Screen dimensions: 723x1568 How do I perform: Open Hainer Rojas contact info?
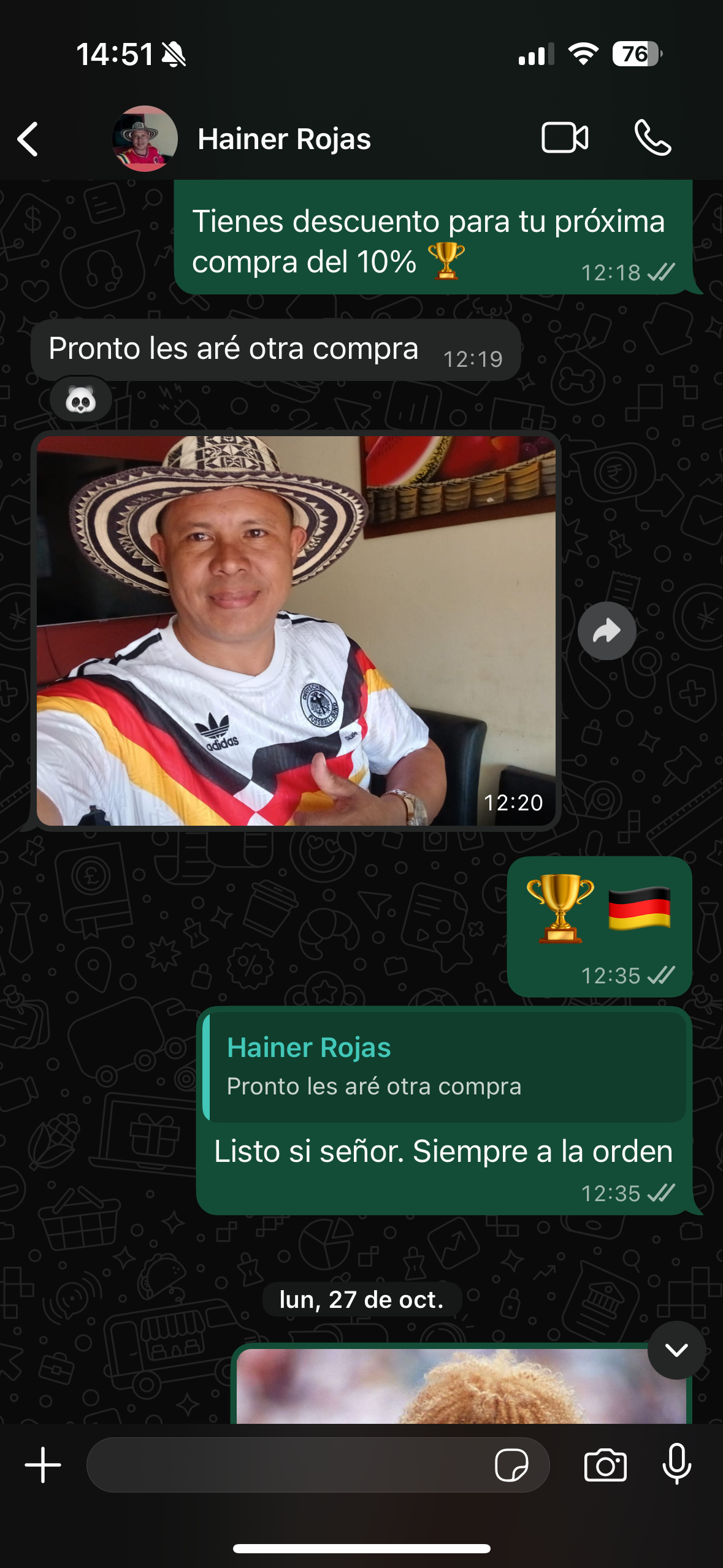284,139
